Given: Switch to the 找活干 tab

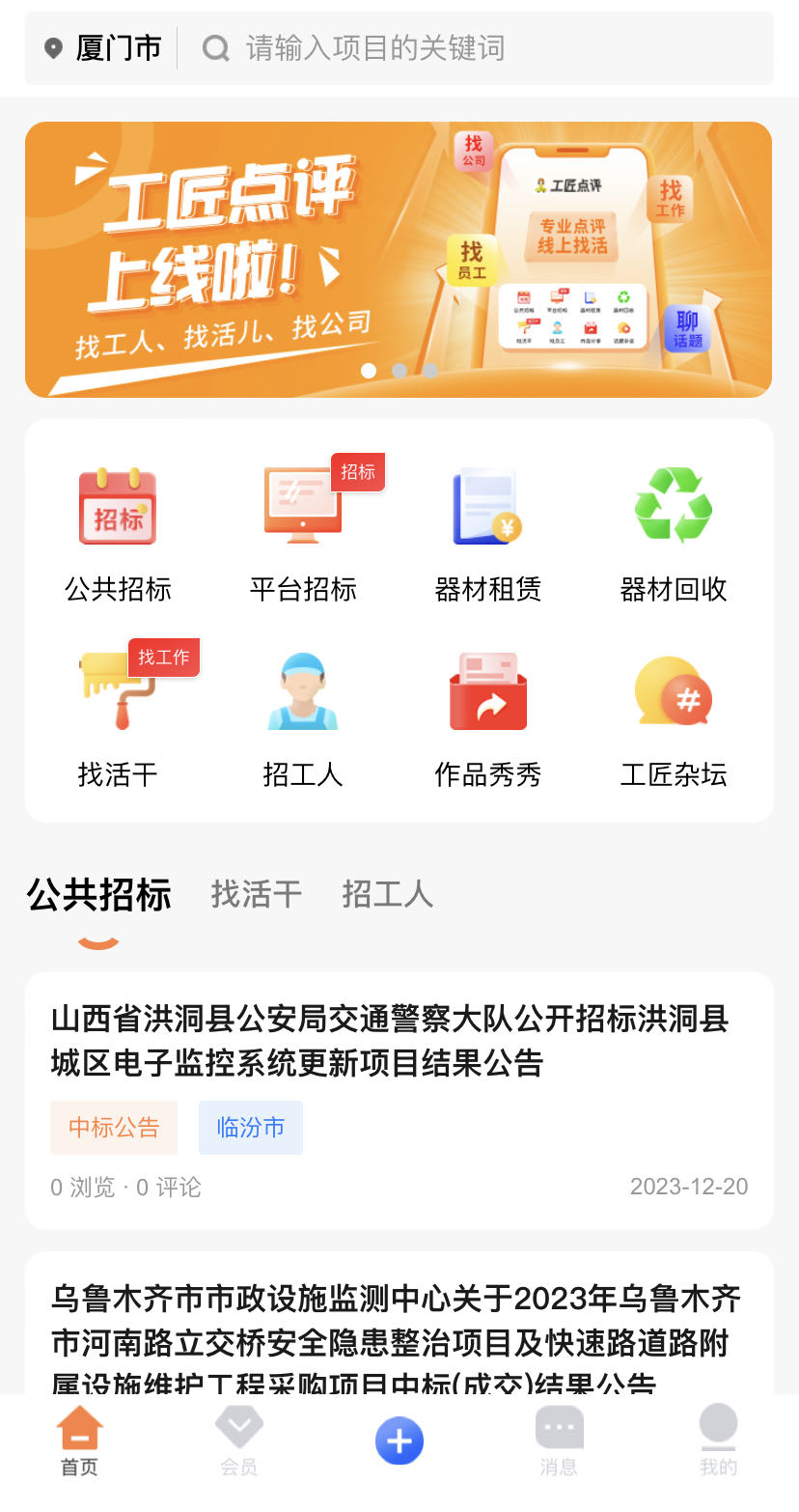Looking at the screenshot, I should [x=255, y=895].
